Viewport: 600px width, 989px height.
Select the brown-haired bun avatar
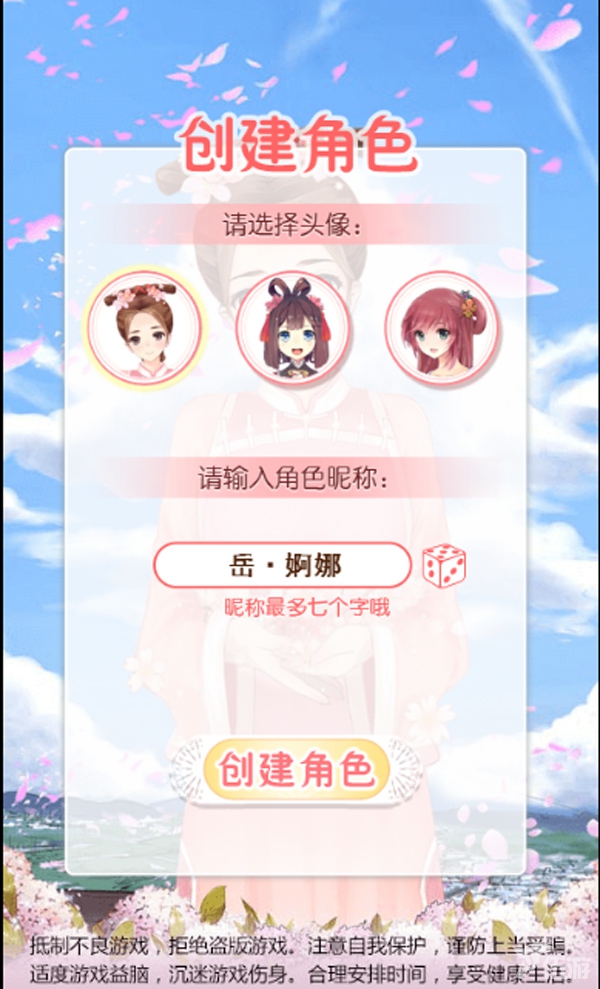pos(143,328)
